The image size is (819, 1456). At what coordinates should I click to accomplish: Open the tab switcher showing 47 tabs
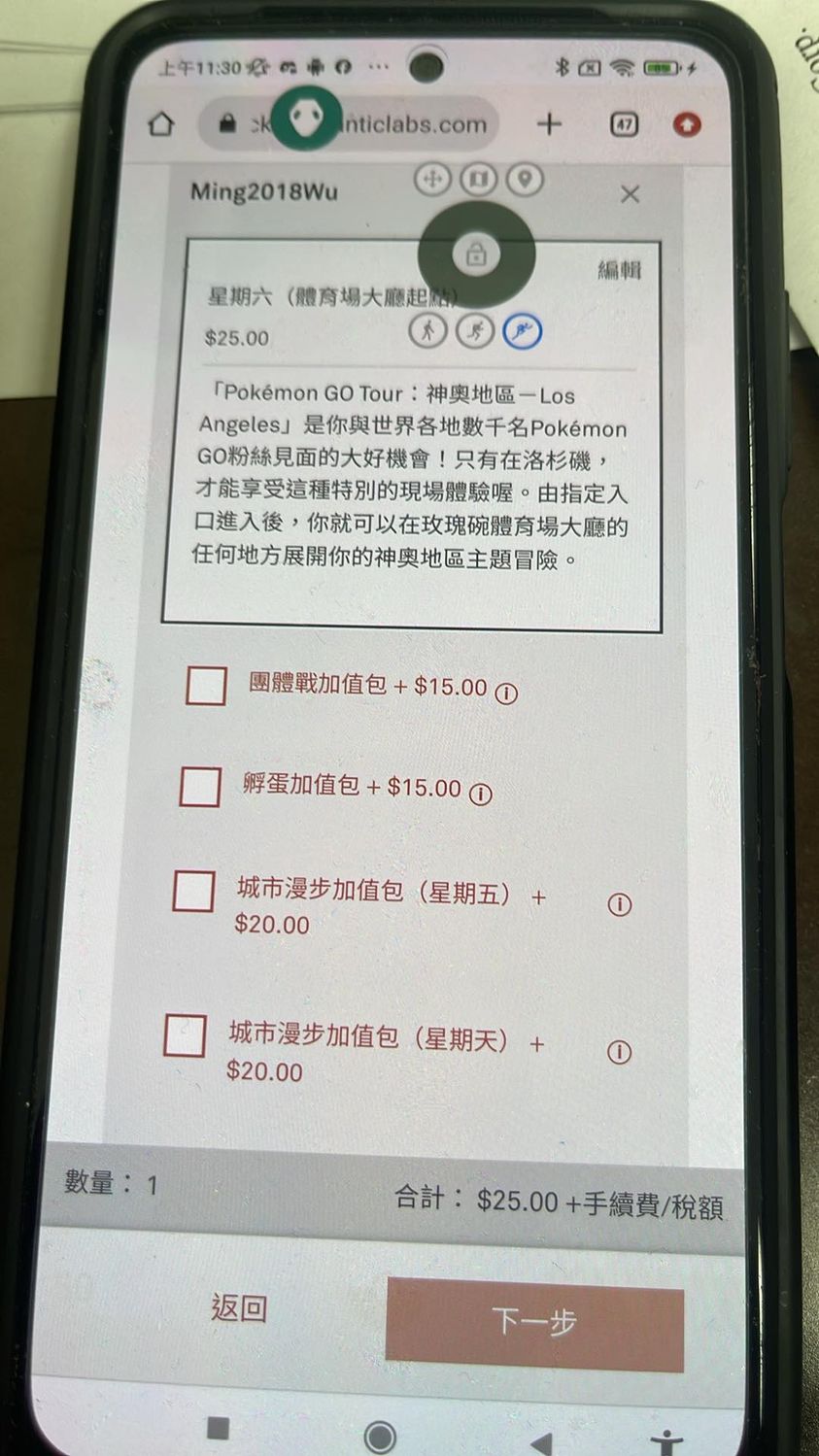click(x=623, y=124)
